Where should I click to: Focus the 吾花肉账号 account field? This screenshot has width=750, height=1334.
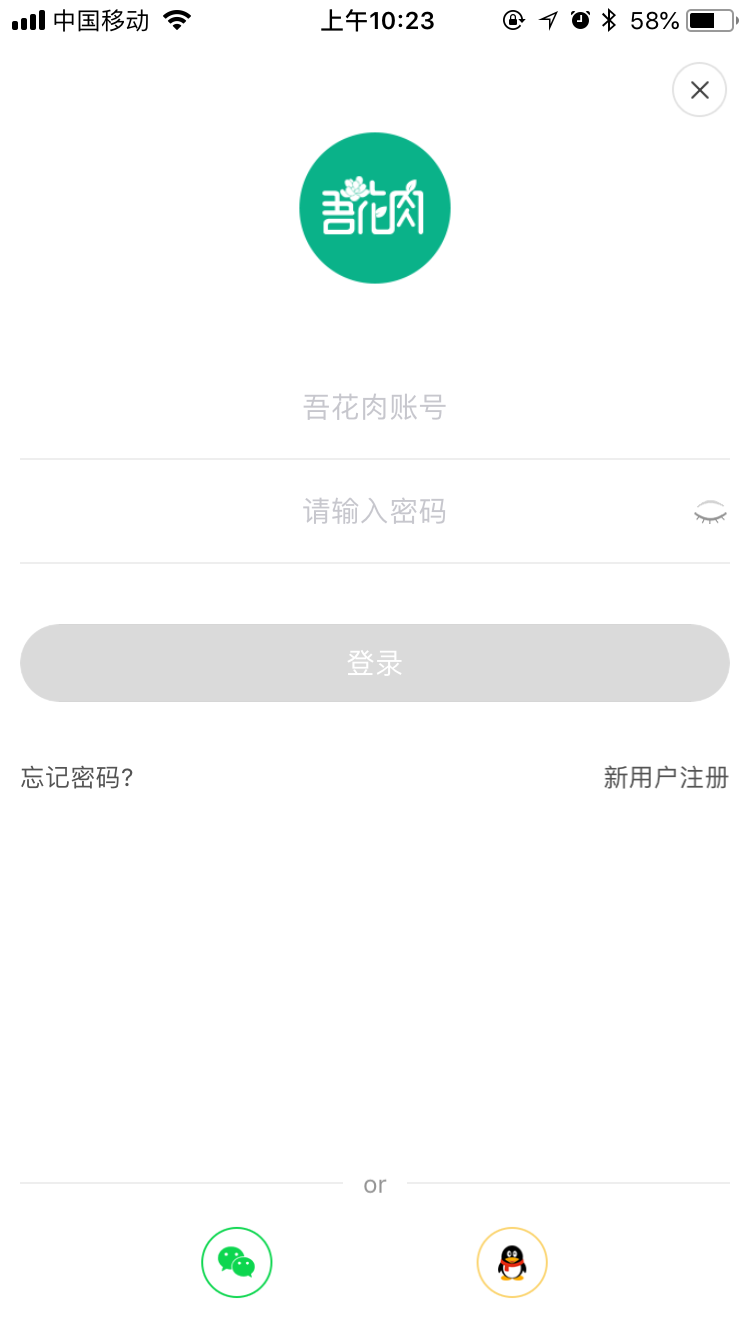click(374, 408)
